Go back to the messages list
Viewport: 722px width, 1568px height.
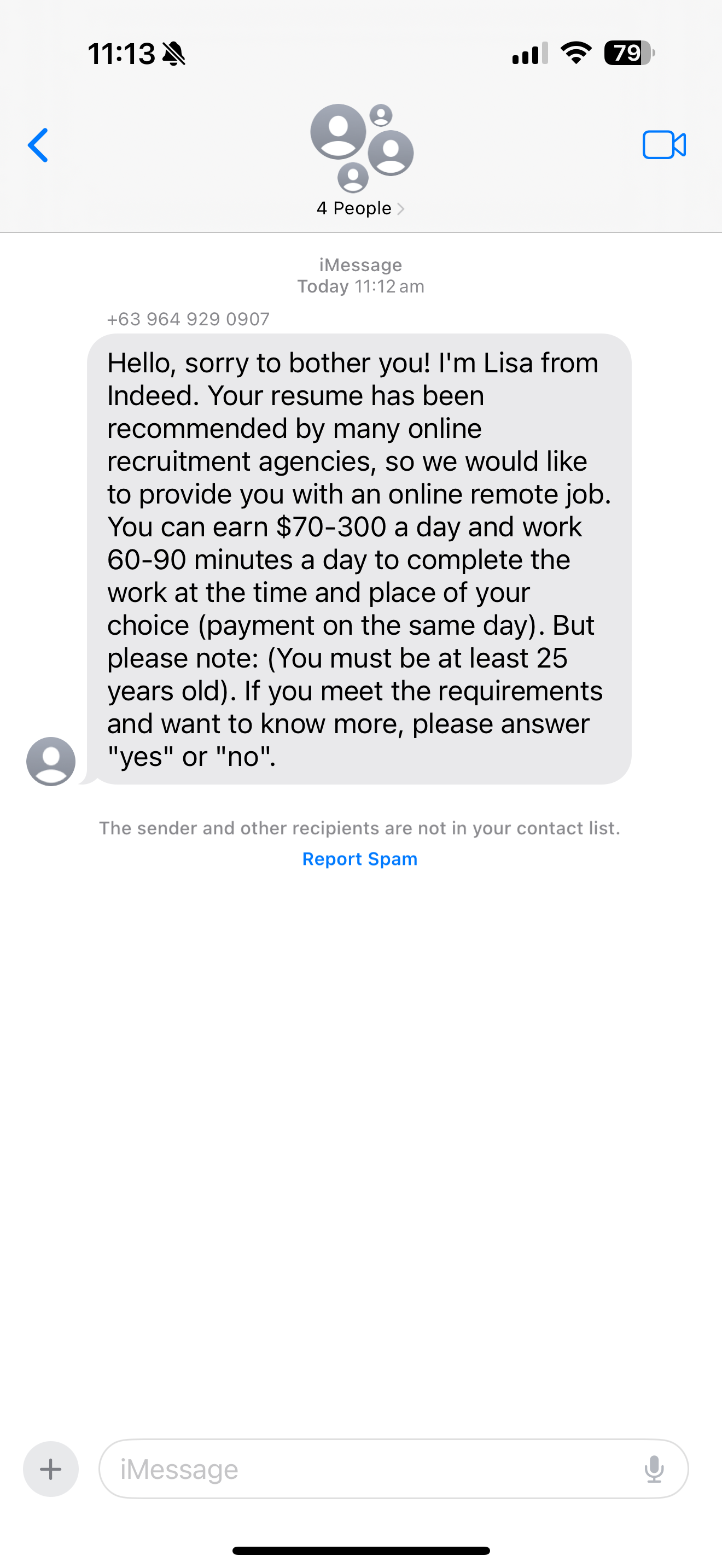(x=38, y=145)
